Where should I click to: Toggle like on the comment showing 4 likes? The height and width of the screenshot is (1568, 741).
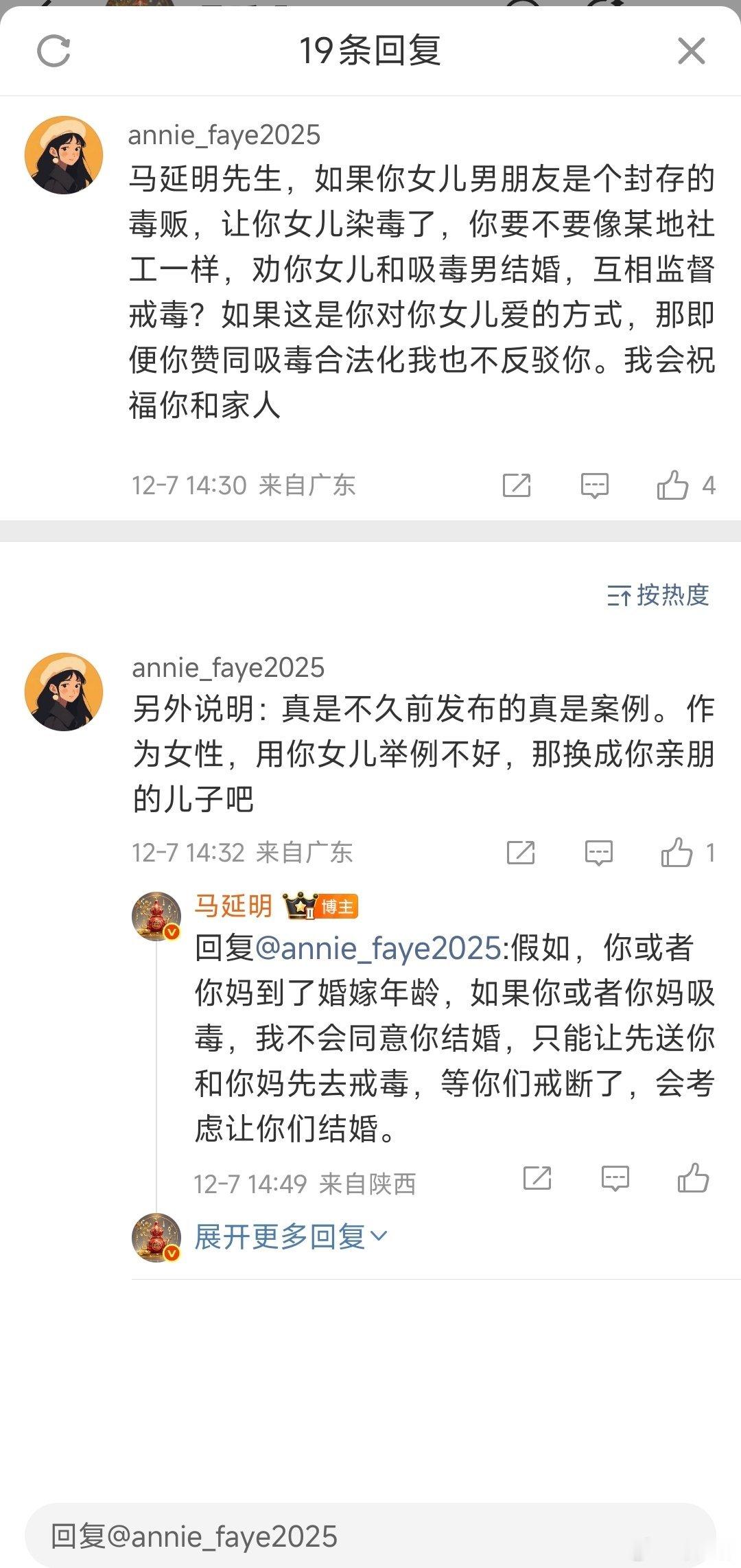coord(679,485)
